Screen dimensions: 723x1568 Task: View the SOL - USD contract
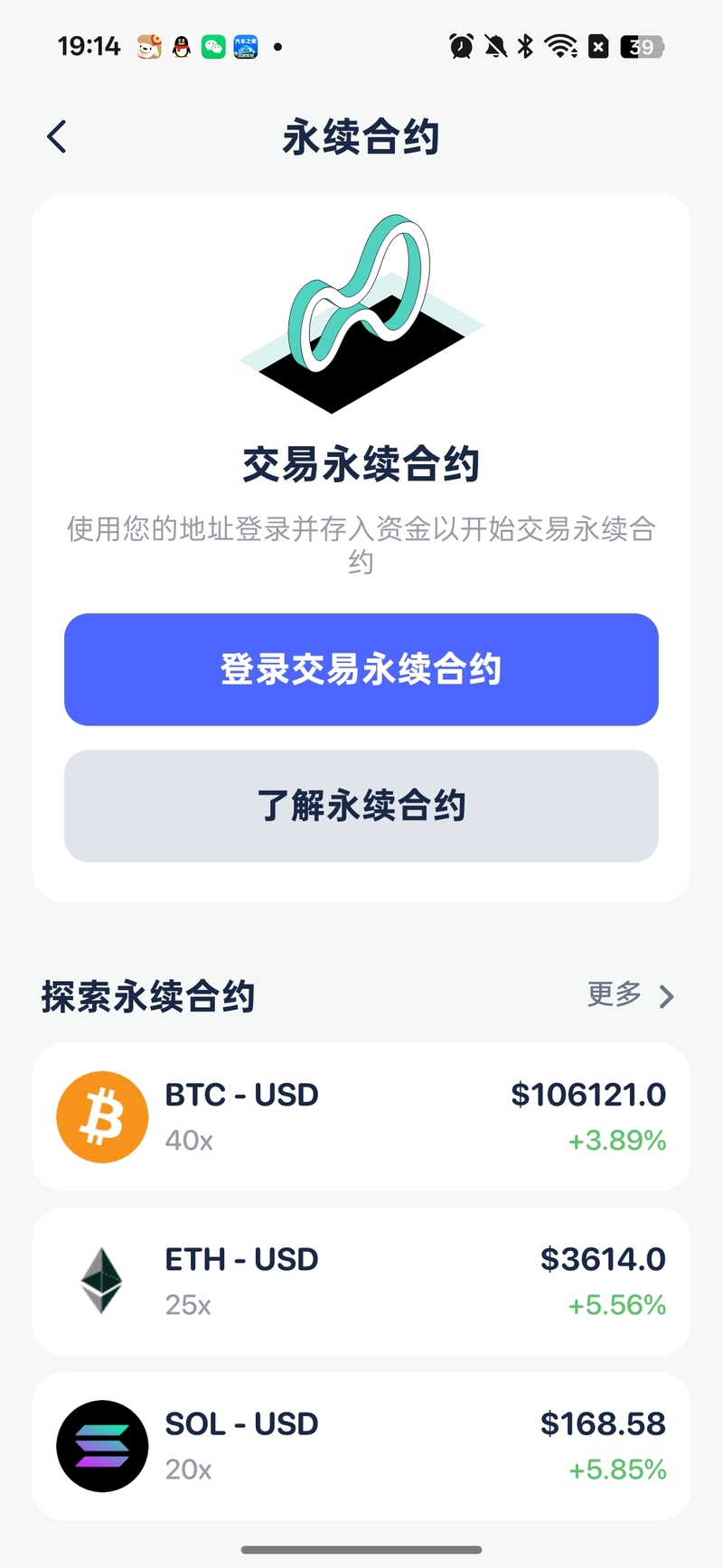pyautogui.click(x=361, y=1446)
